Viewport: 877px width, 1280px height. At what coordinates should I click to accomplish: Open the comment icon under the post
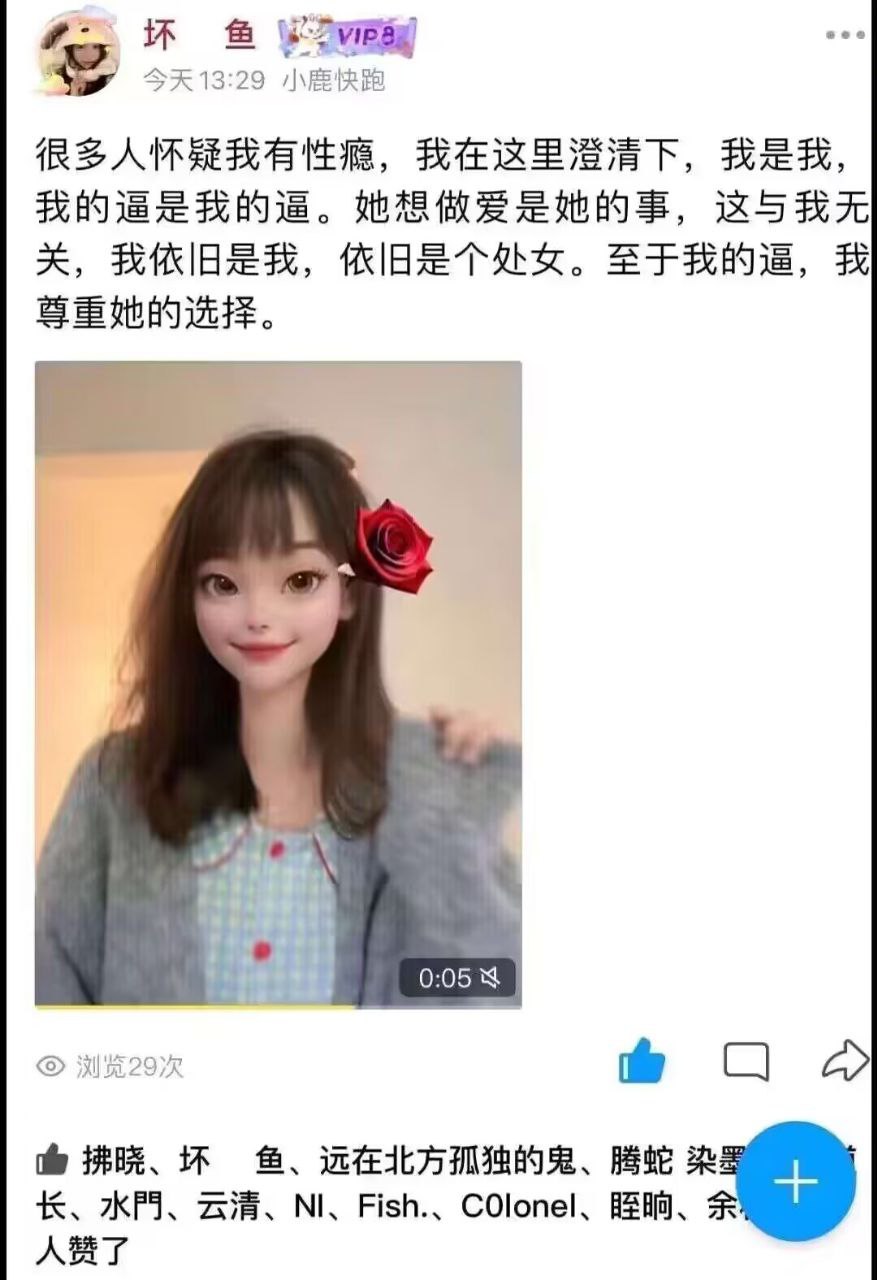(x=746, y=1062)
